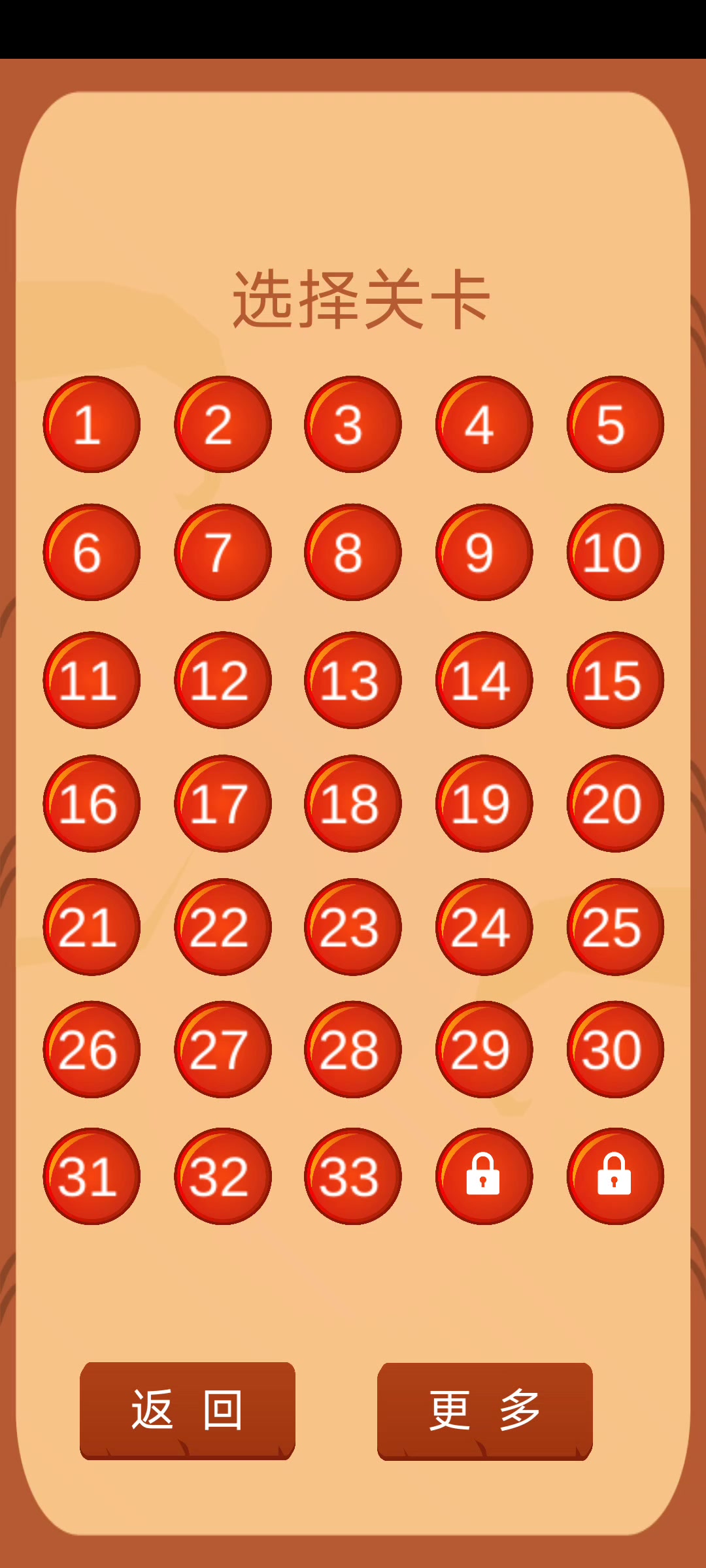This screenshot has width=706, height=1568.
Task: Choose level 7
Action: pyautogui.click(x=223, y=552)
